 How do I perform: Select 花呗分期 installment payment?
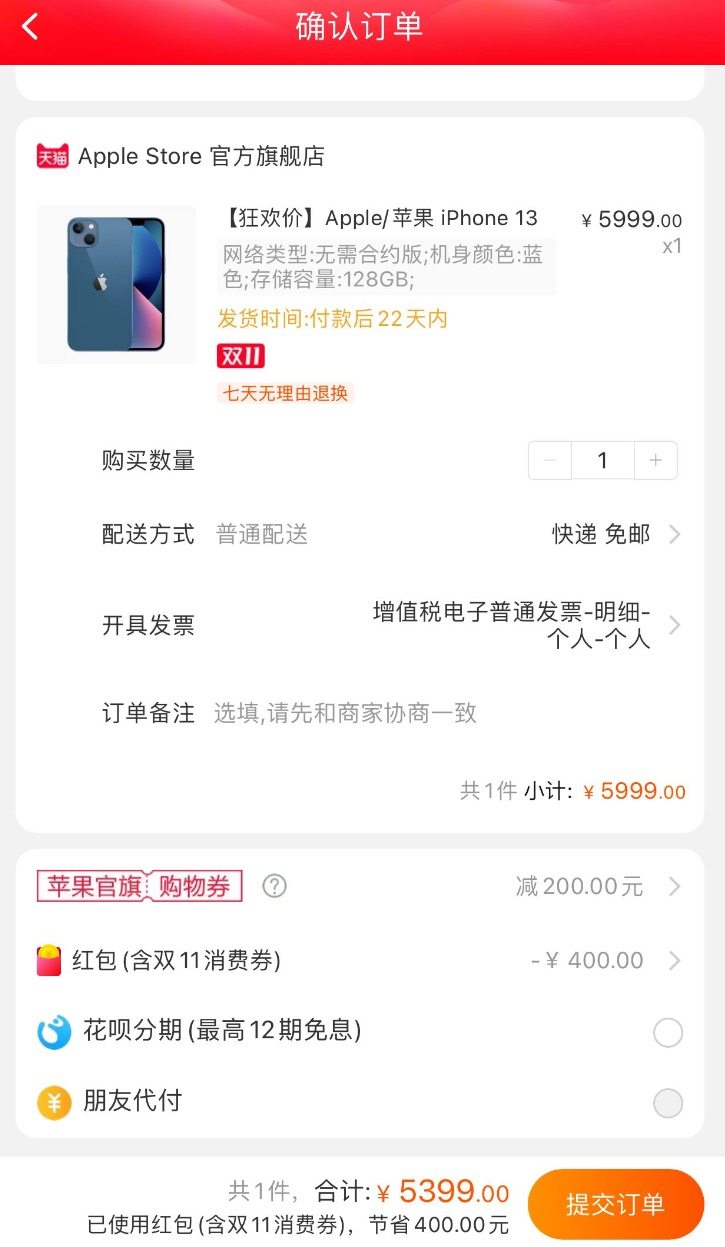click(667, 1032)
